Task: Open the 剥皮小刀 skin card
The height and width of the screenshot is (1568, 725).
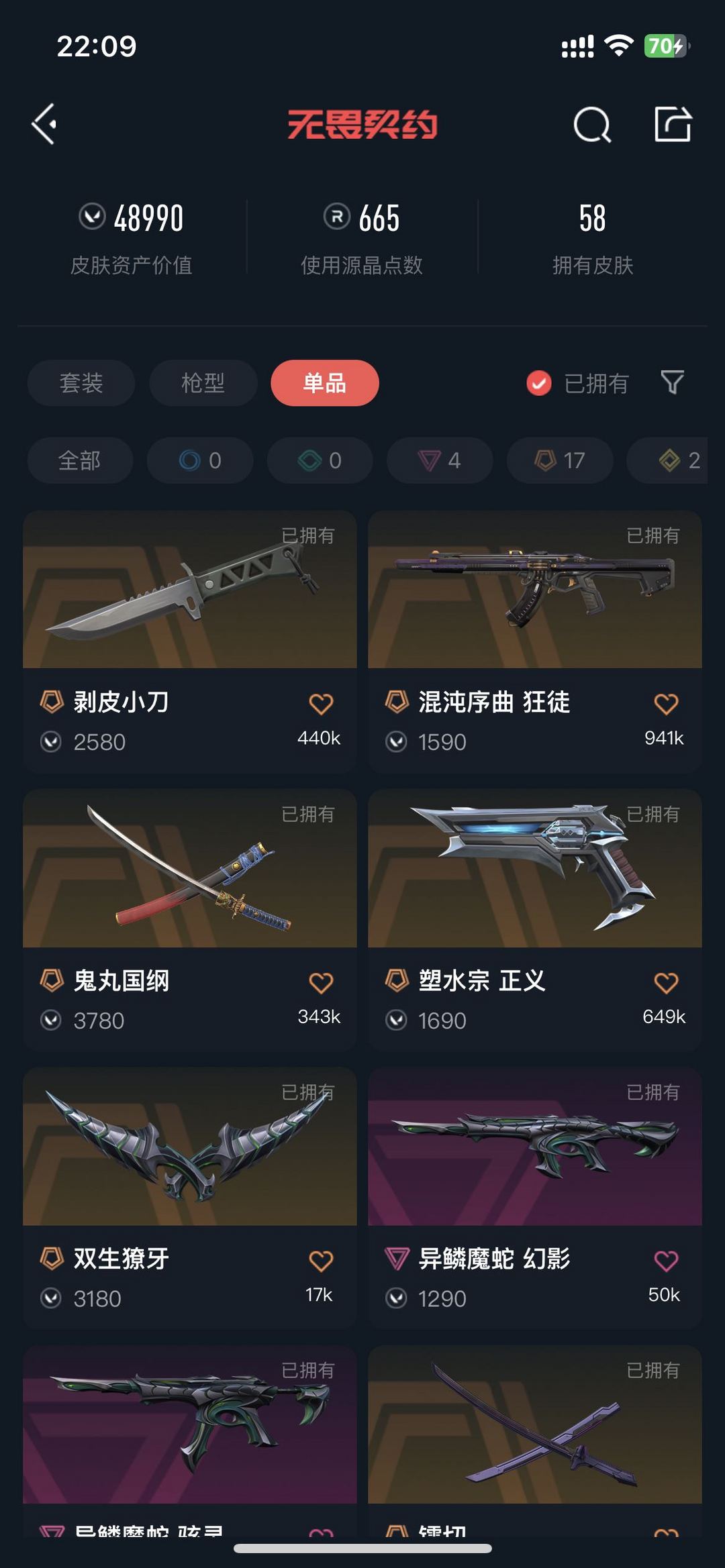Action: coord(190,641)
